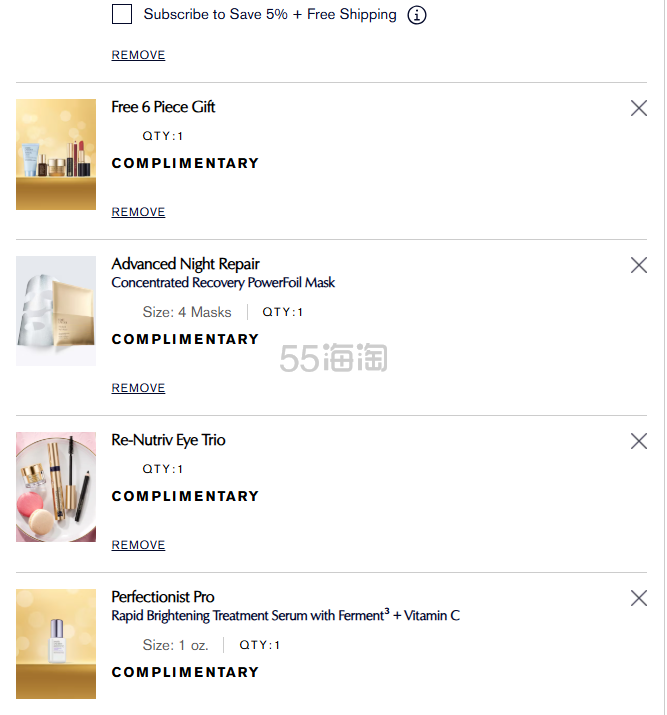Close out Re-Nutriv Eye Trio with the X
This screenshot has width=667, height=715.
pos(639,441)
